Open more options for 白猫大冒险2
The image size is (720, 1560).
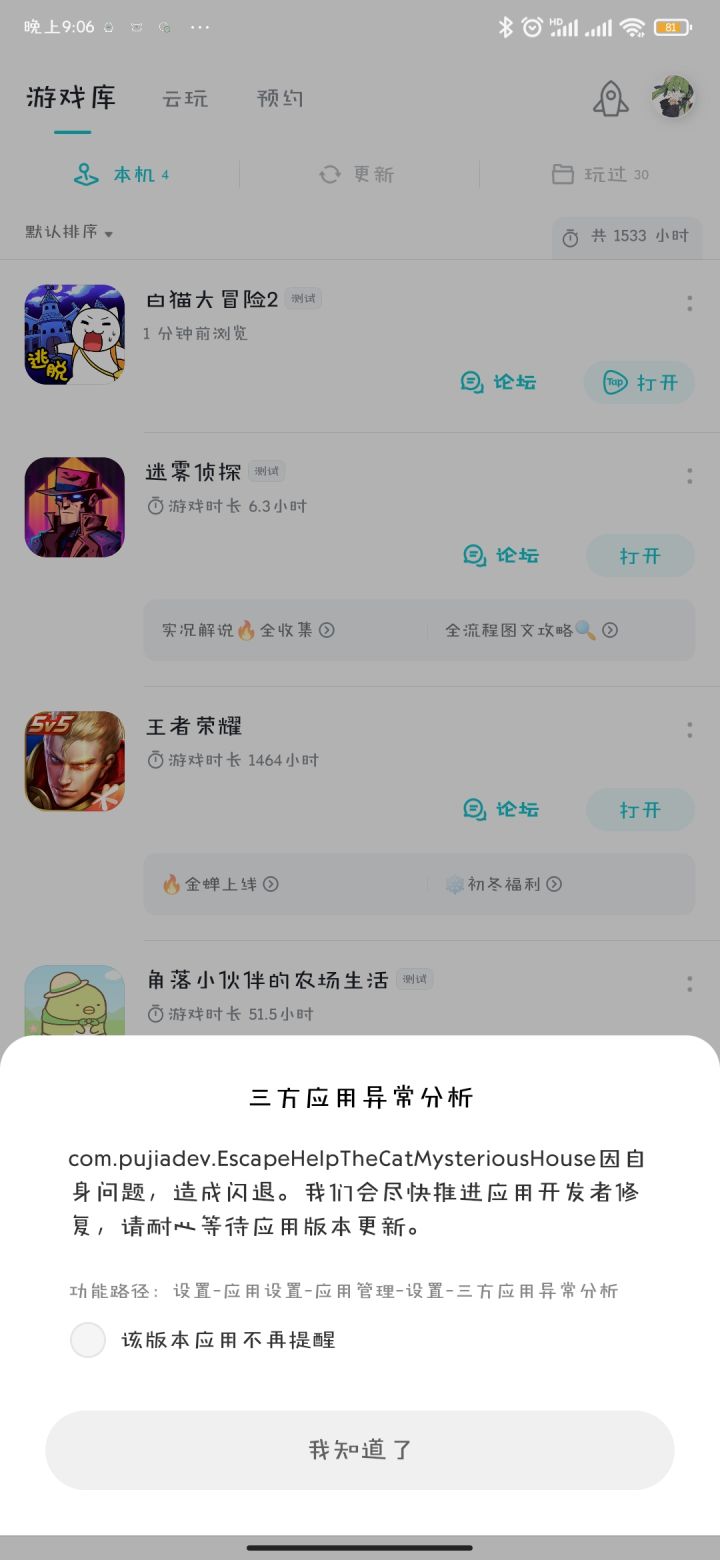tap(689, 303)
